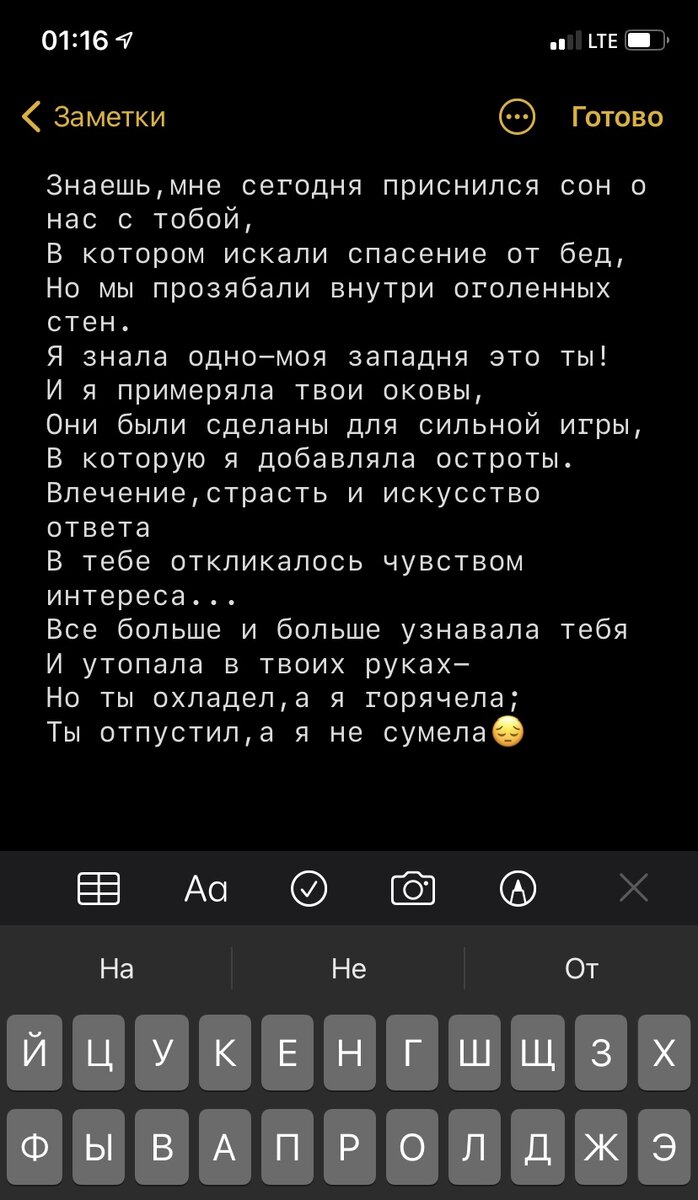Go back to Заметки list
698x1200 pixels.
pos(93,117)
